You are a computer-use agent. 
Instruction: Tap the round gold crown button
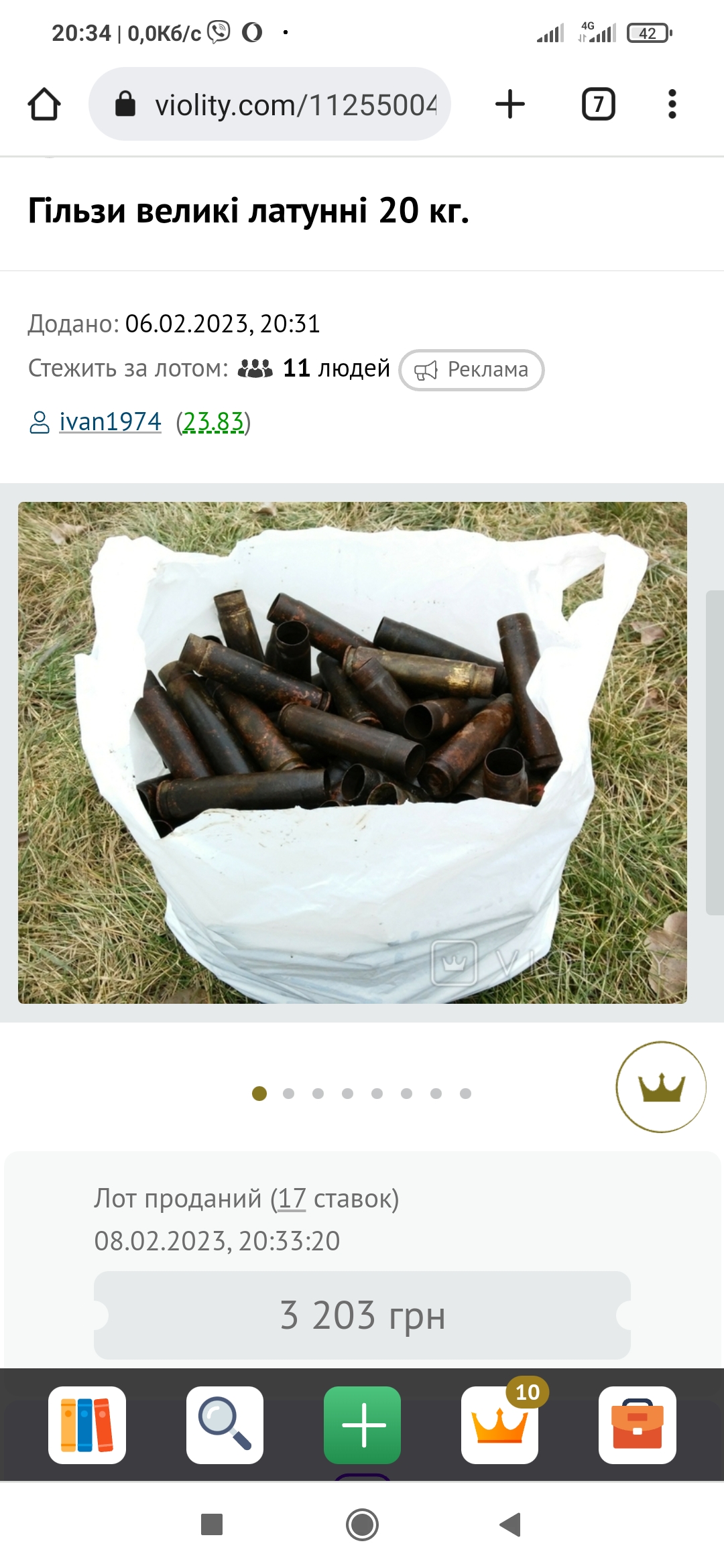click(x=661, y=1087)
